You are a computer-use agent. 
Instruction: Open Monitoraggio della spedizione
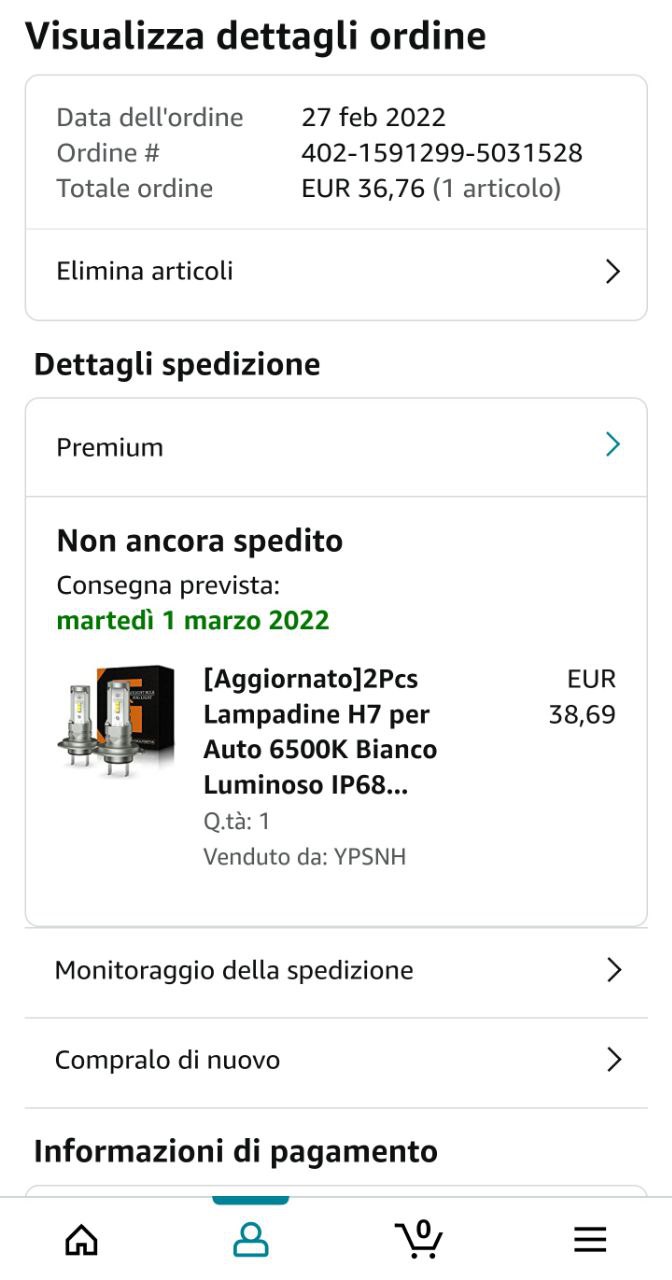336,970
